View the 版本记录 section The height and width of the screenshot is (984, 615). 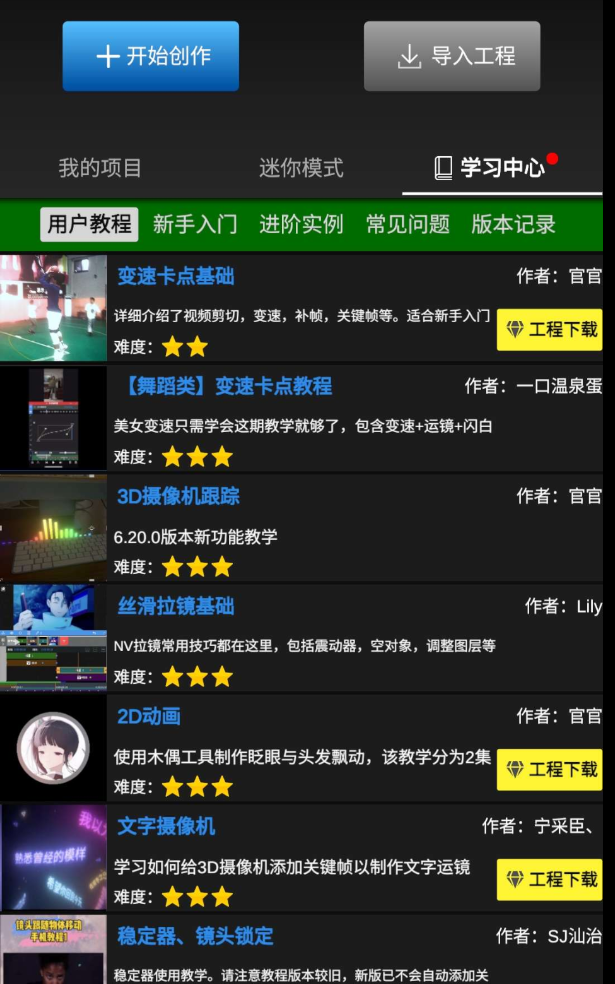click(513, 224)
